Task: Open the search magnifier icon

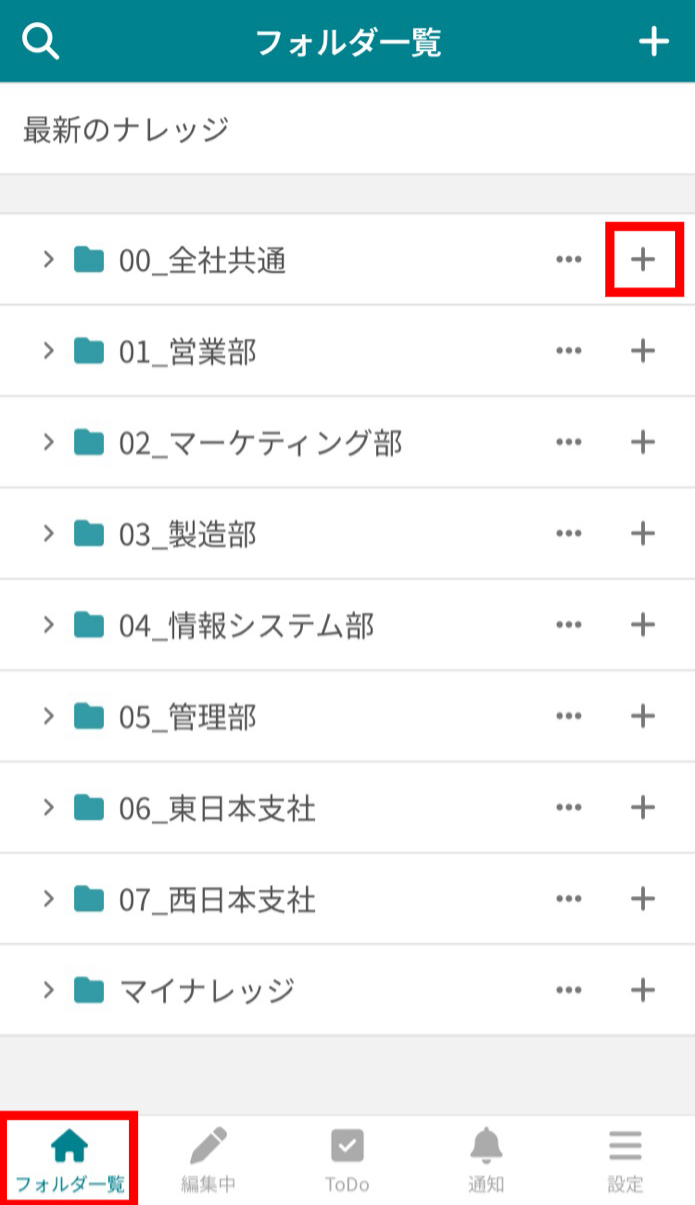Action: pos(41,42)
